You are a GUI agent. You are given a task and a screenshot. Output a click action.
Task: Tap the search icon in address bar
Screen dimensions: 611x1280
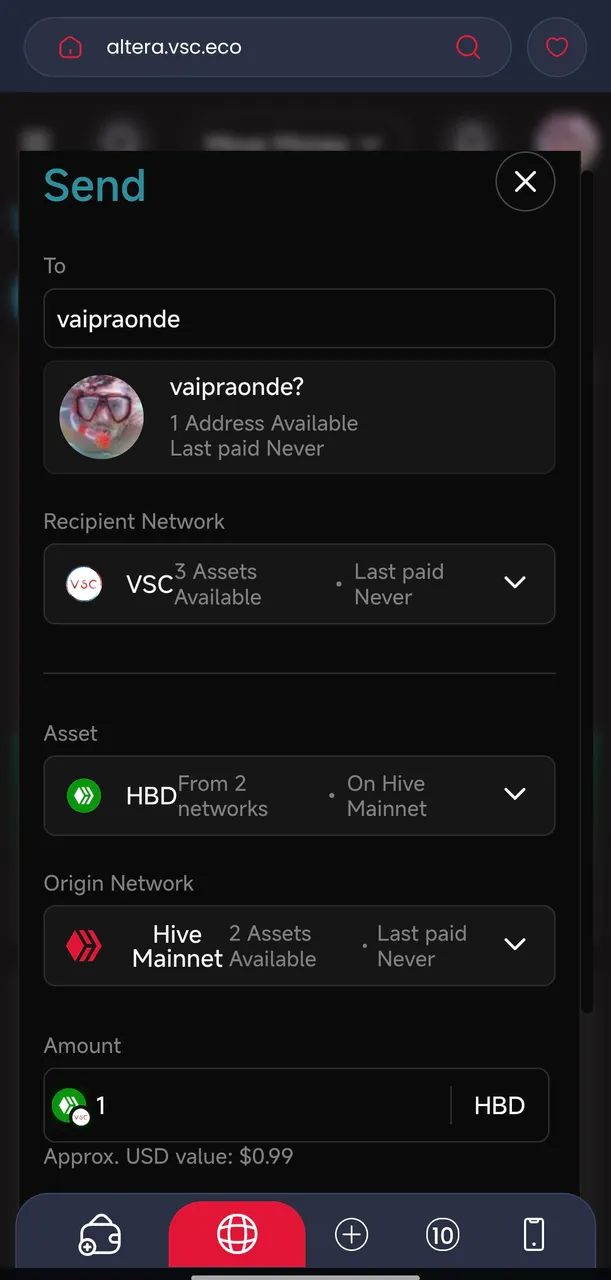[468, 47]
